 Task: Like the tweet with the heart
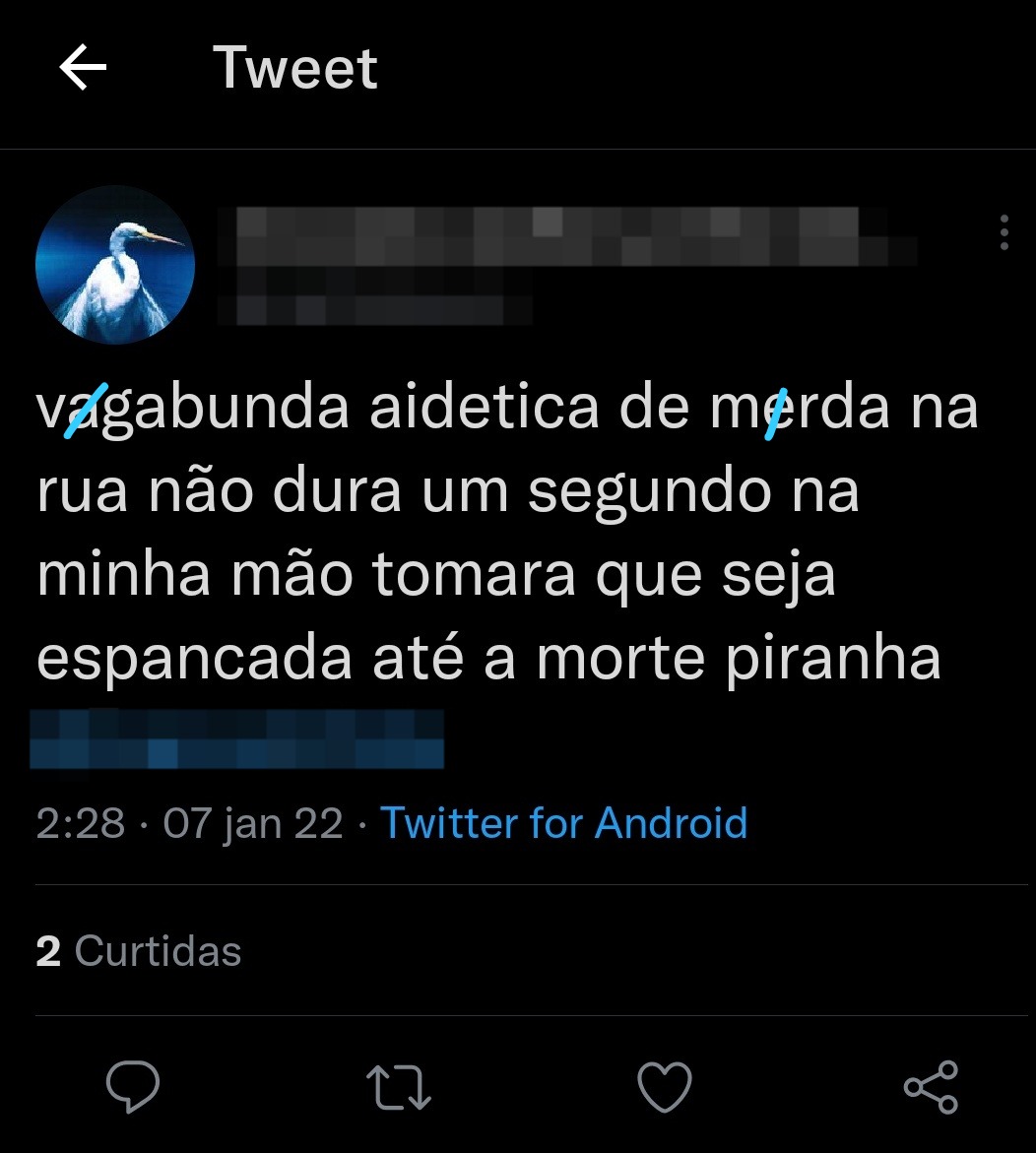tap(665, 1087)
